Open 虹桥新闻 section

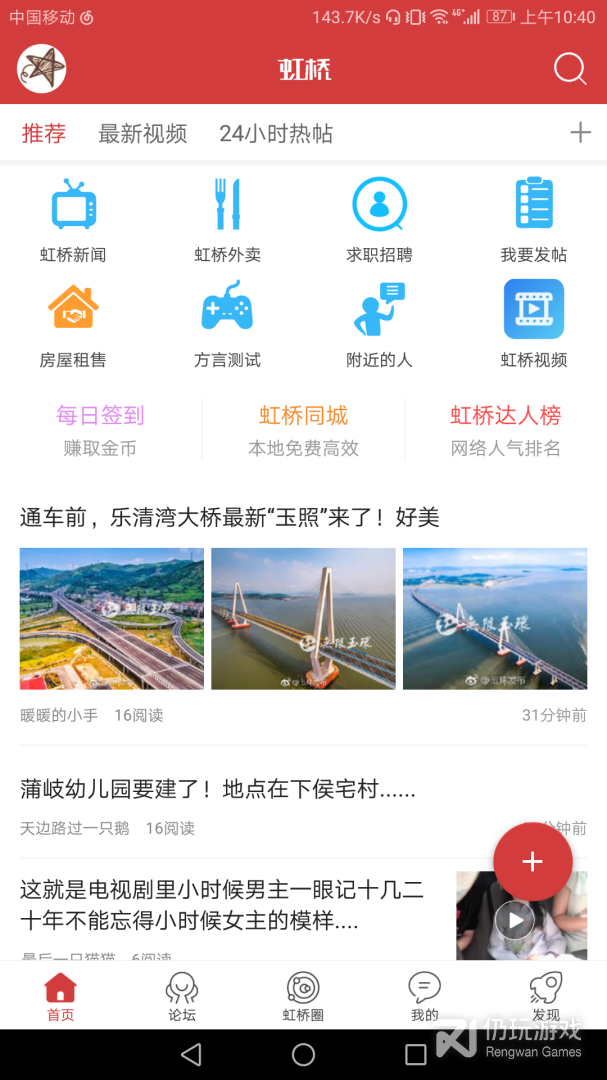[x=73, y=219]
